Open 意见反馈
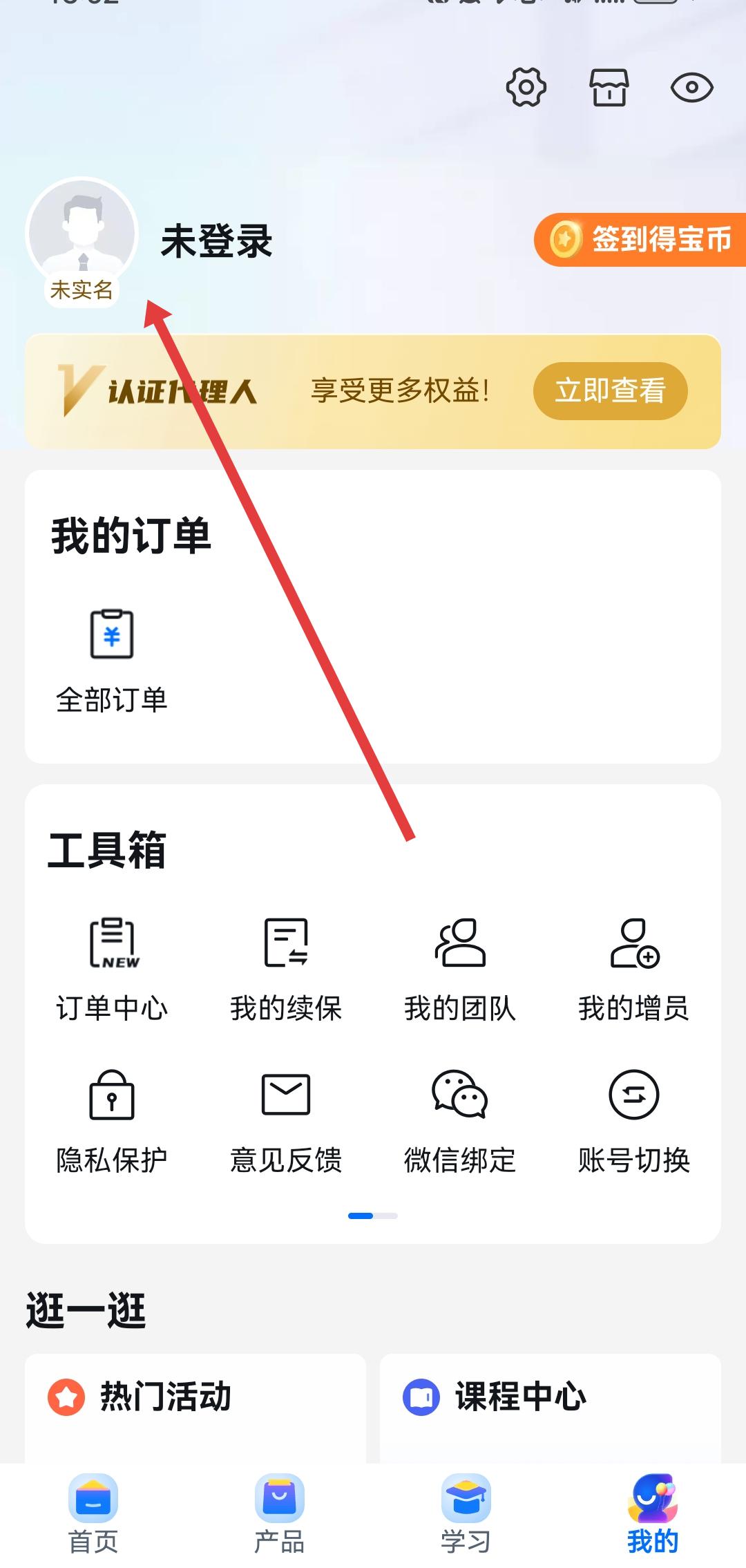Image resolution: width=746 pixels, height=1568 pixels. (x=286, y=1121)
